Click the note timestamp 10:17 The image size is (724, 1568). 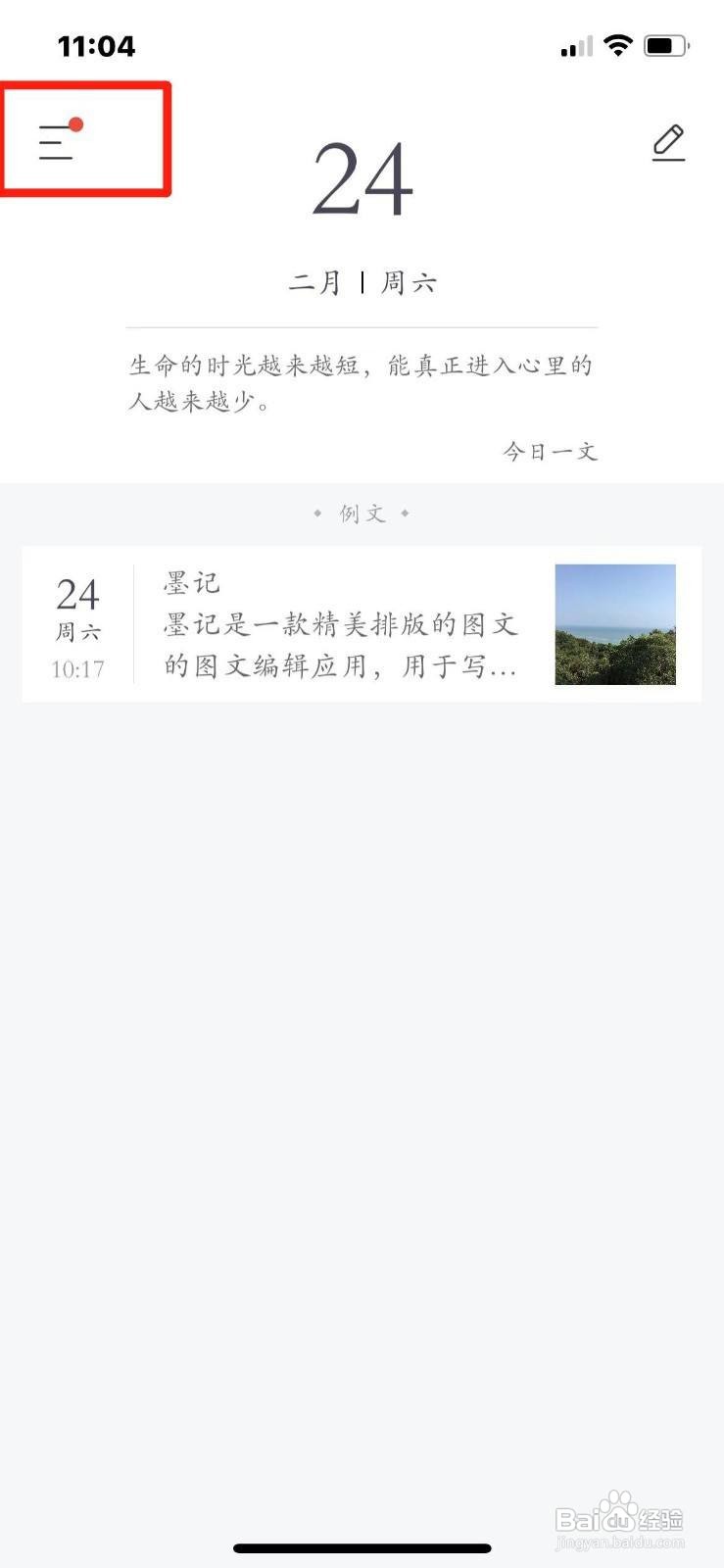coord(77,668)
